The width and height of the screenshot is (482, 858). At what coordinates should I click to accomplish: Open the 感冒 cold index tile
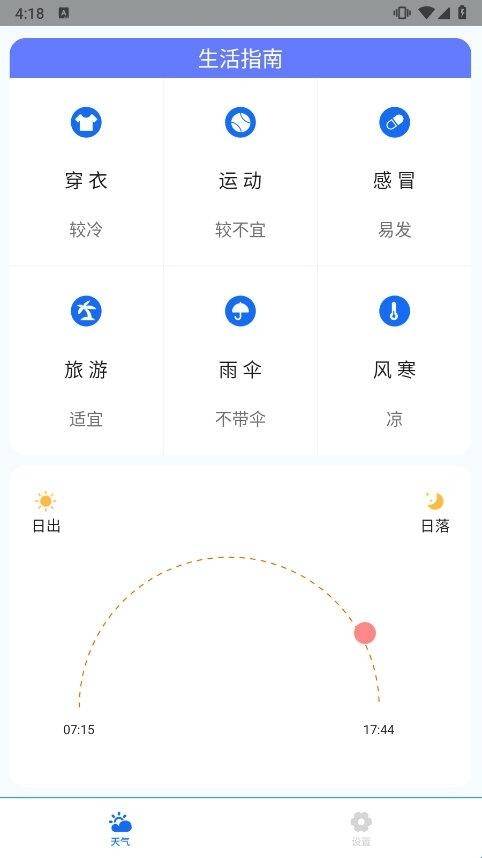(x=394, y=172)
